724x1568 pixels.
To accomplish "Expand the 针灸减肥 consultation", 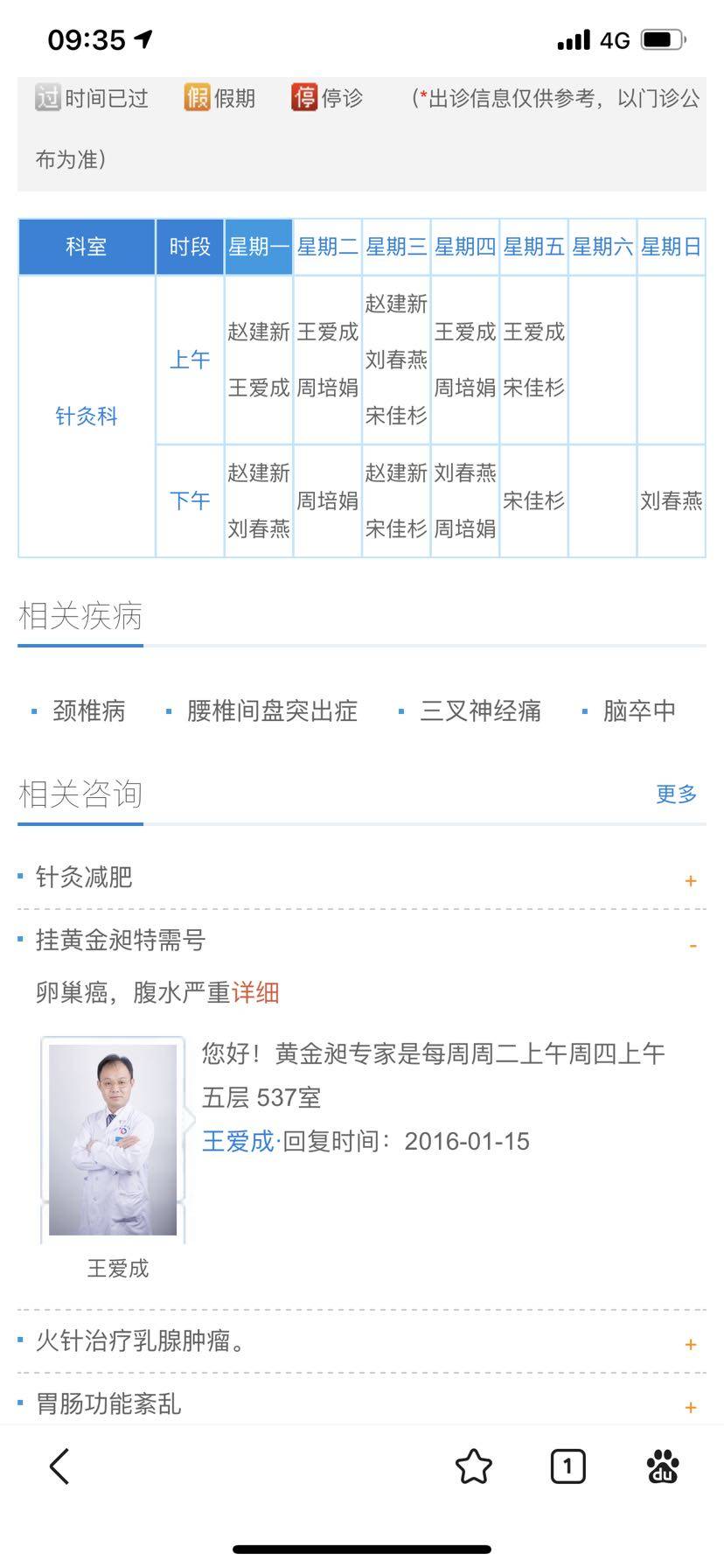I will [x=690, y=880].
